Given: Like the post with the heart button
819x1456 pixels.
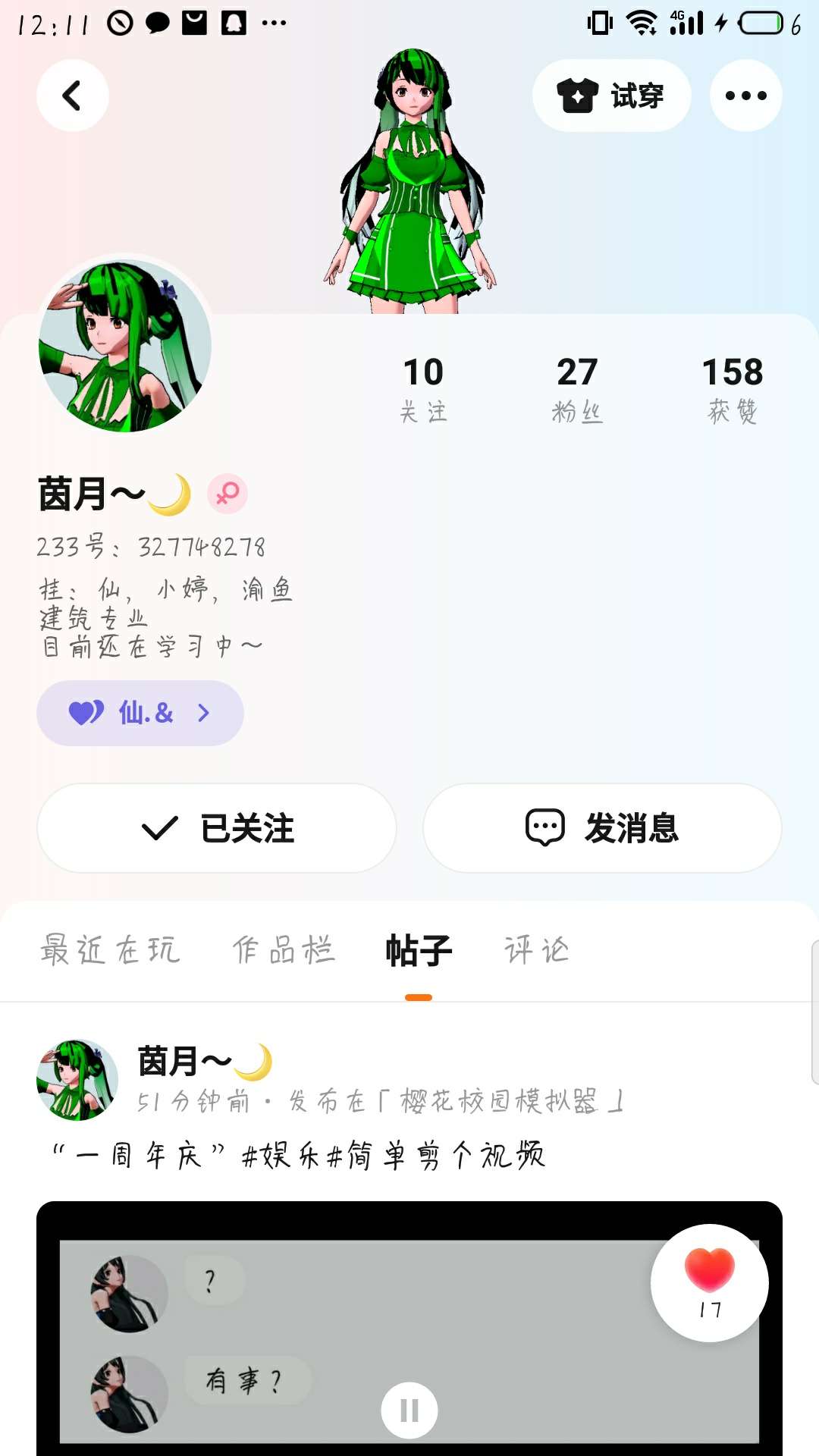Looking at the screenshot, I should [x=709, y=1282].
